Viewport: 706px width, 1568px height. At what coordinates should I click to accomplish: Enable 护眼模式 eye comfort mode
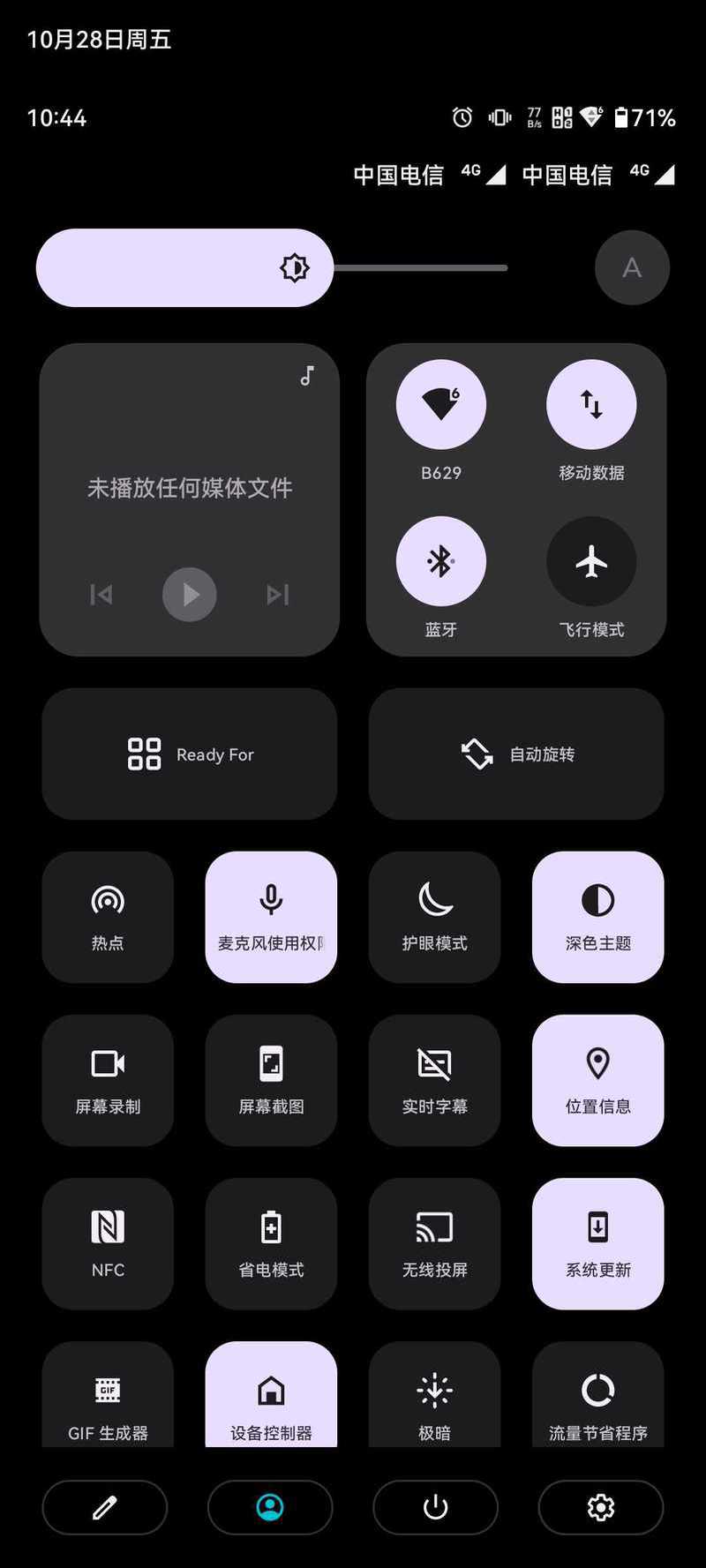click(434, 917)
